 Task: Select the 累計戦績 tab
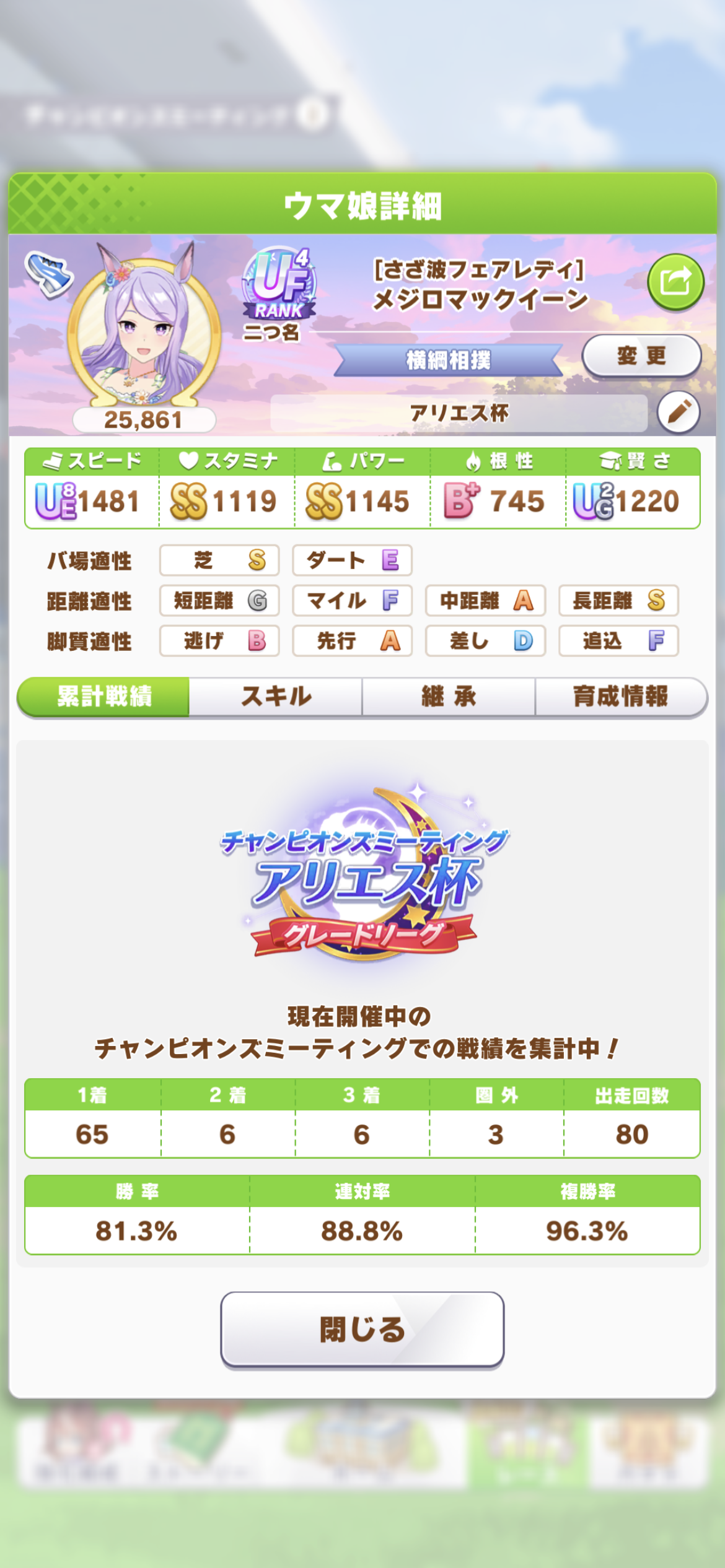103,696
